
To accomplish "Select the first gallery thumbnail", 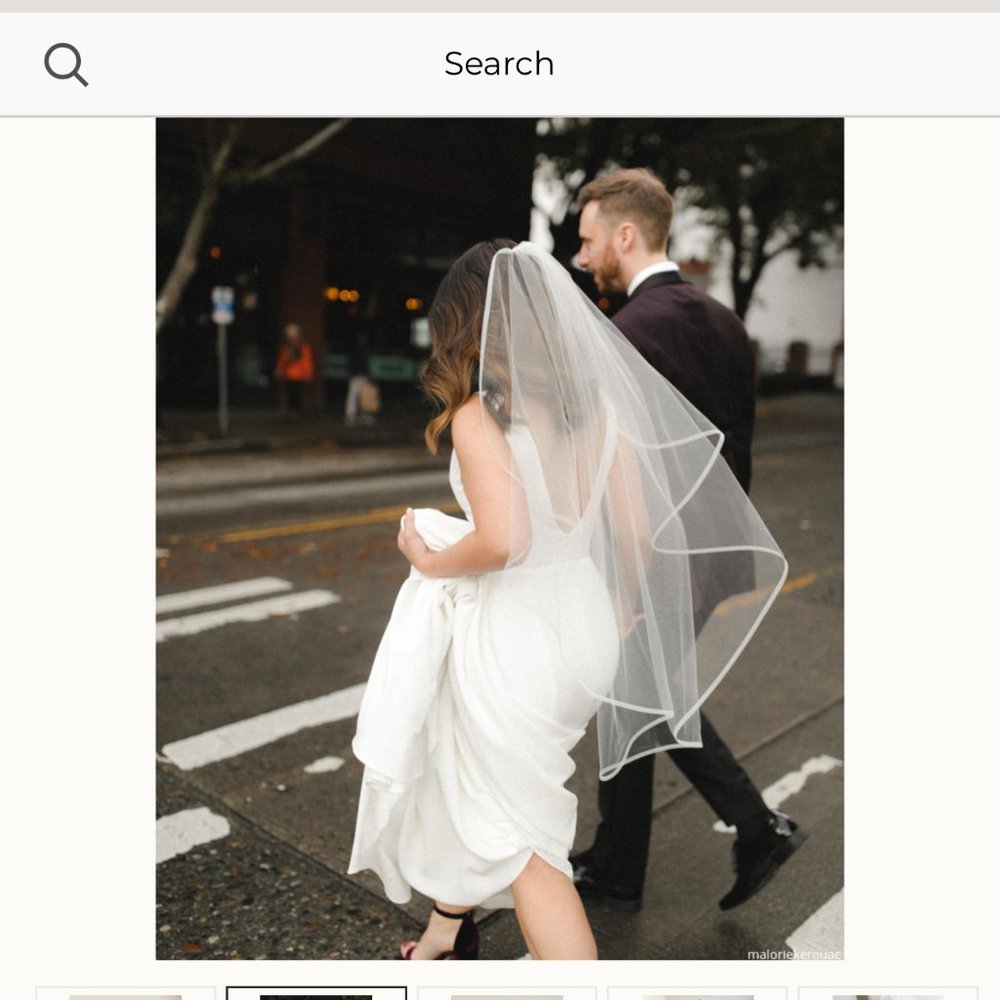I will click(126, 994).
